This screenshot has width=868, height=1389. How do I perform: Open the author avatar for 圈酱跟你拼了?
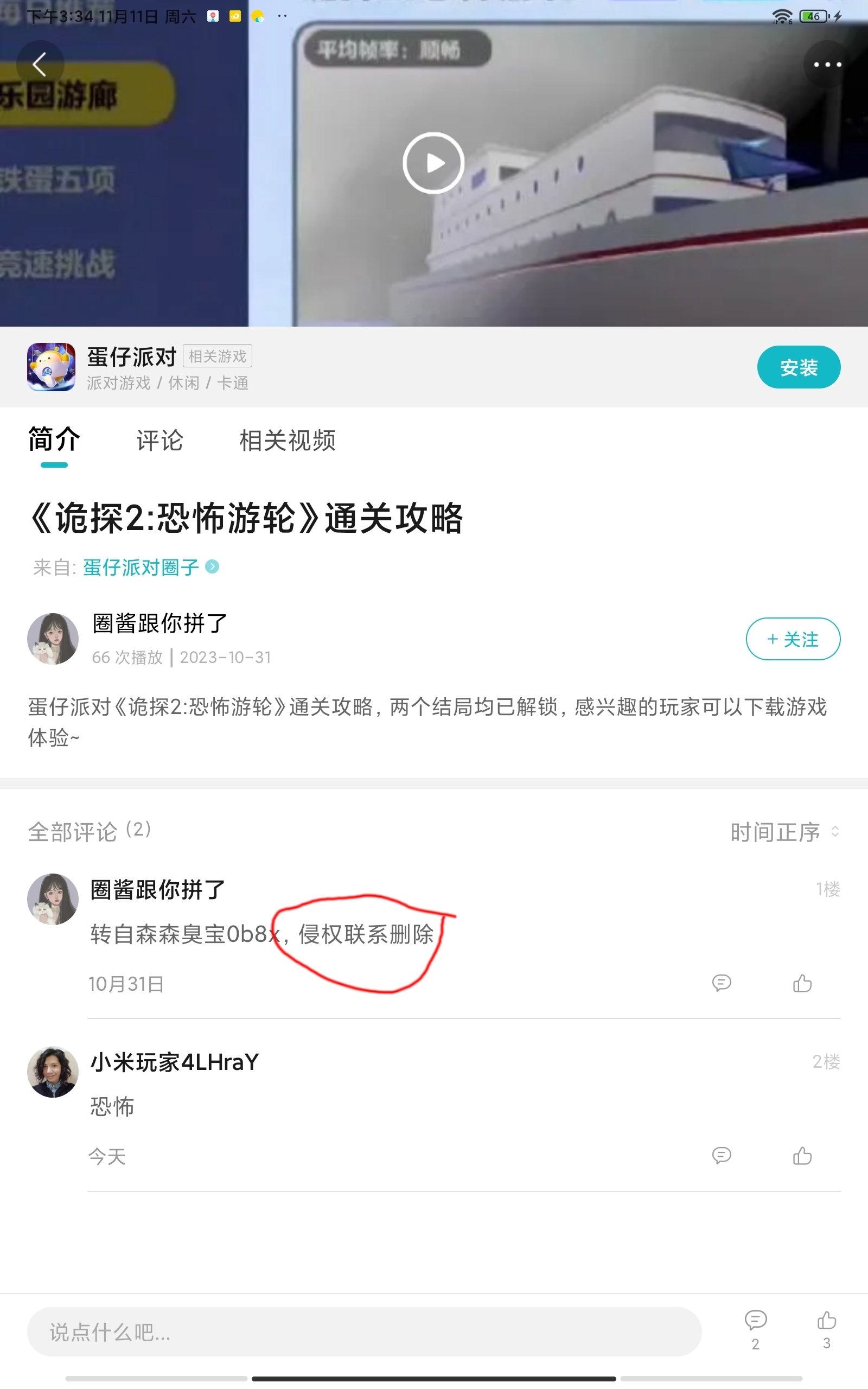pos(53,639)
